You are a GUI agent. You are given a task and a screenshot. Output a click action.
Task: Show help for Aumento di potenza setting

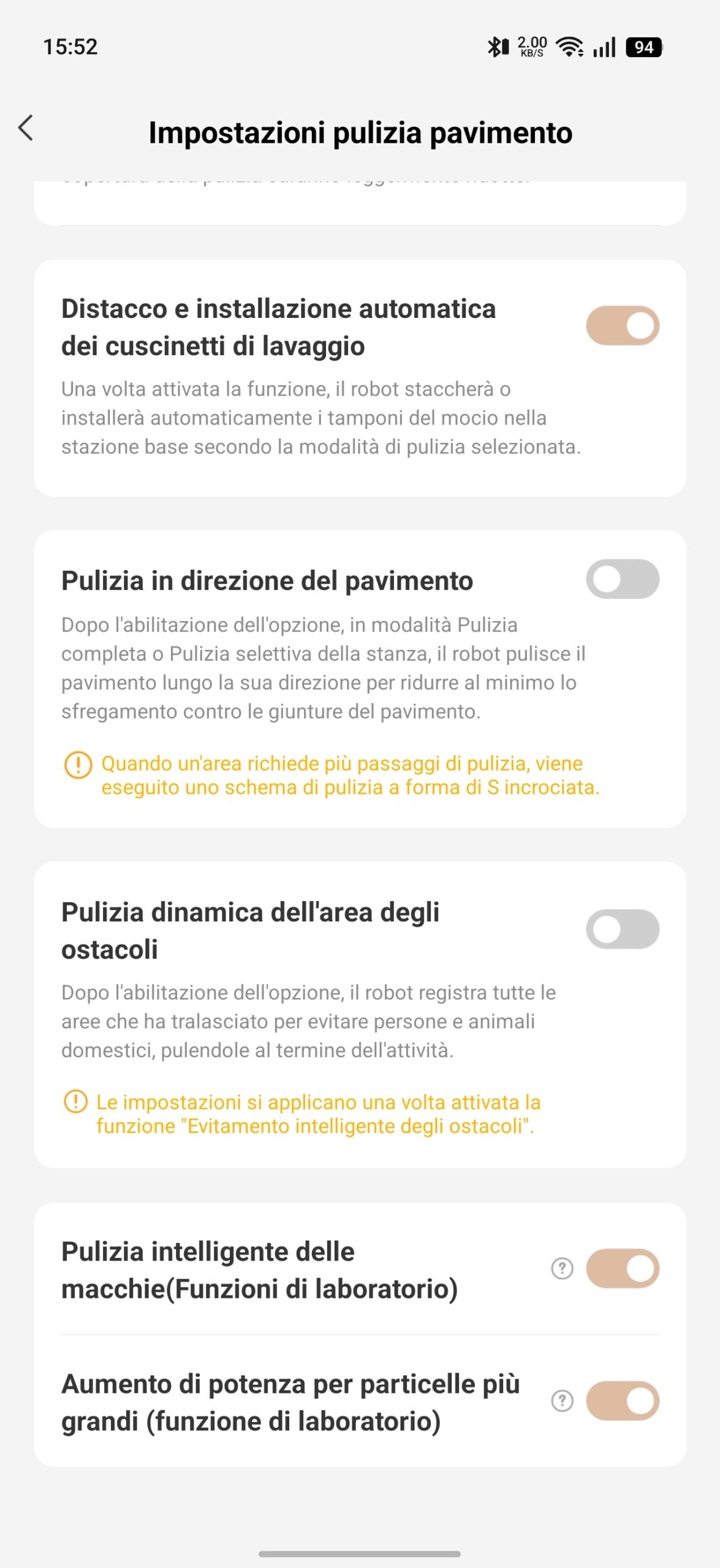[x=562, y=1401]
